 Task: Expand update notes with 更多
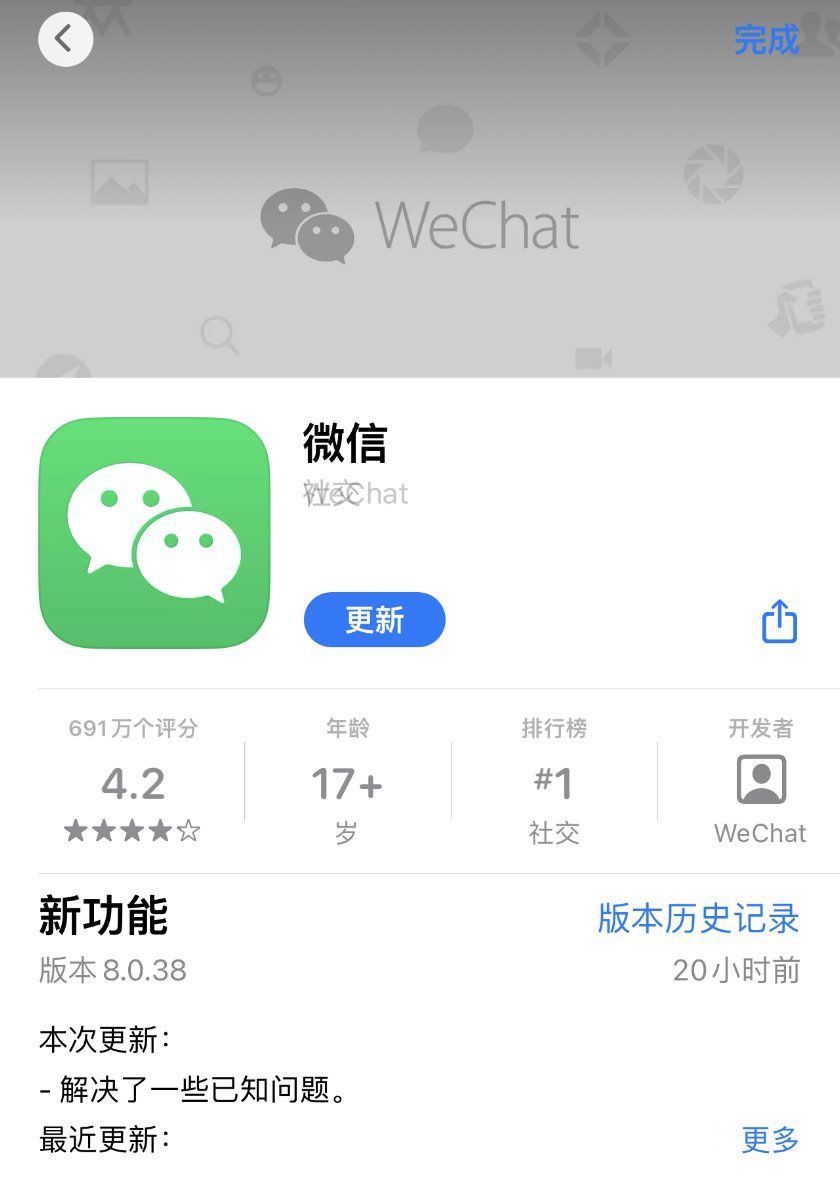770,1139
